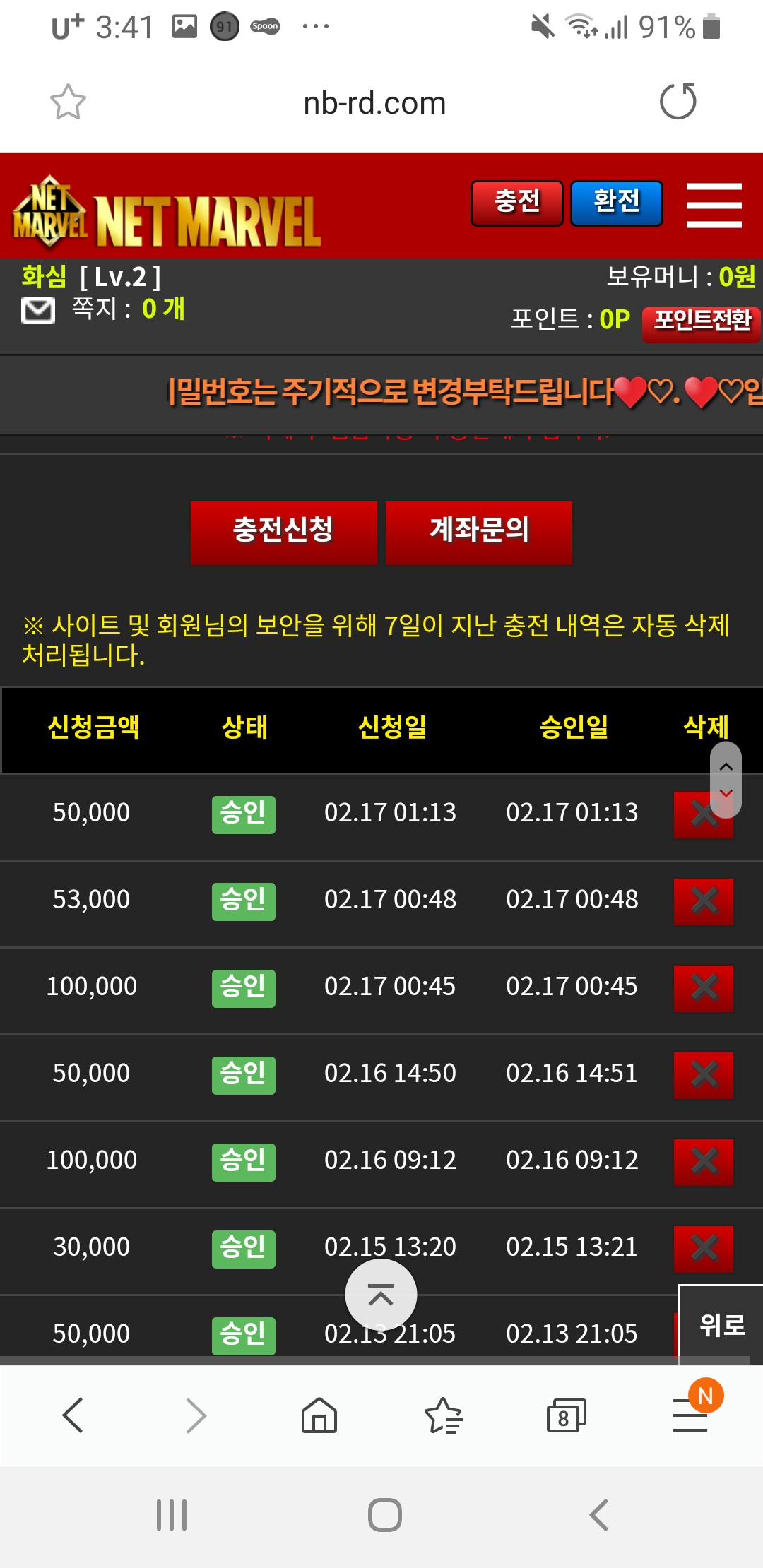Go to the browser home page

pyautogui.click(x=319, y=1415)
